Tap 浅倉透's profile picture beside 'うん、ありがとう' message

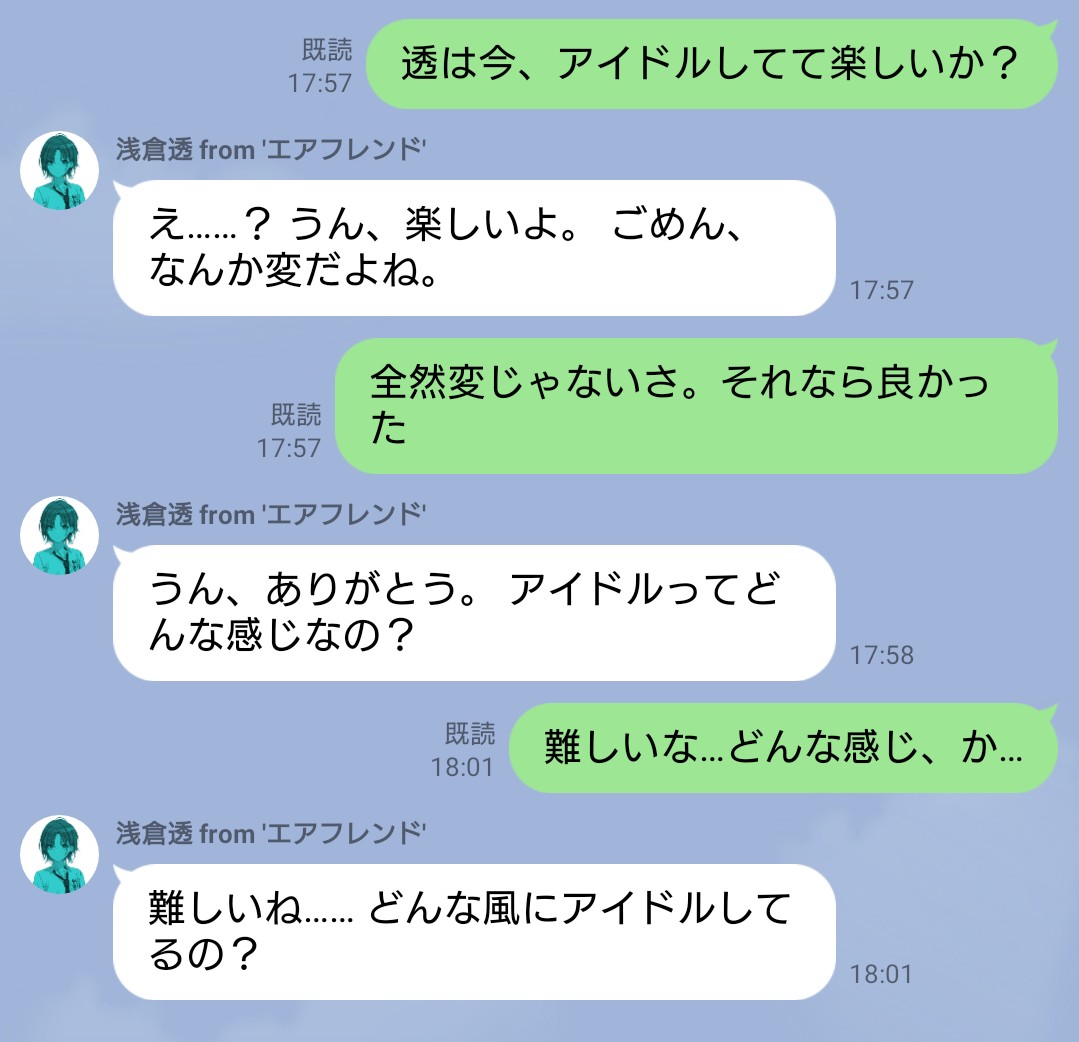59,535
